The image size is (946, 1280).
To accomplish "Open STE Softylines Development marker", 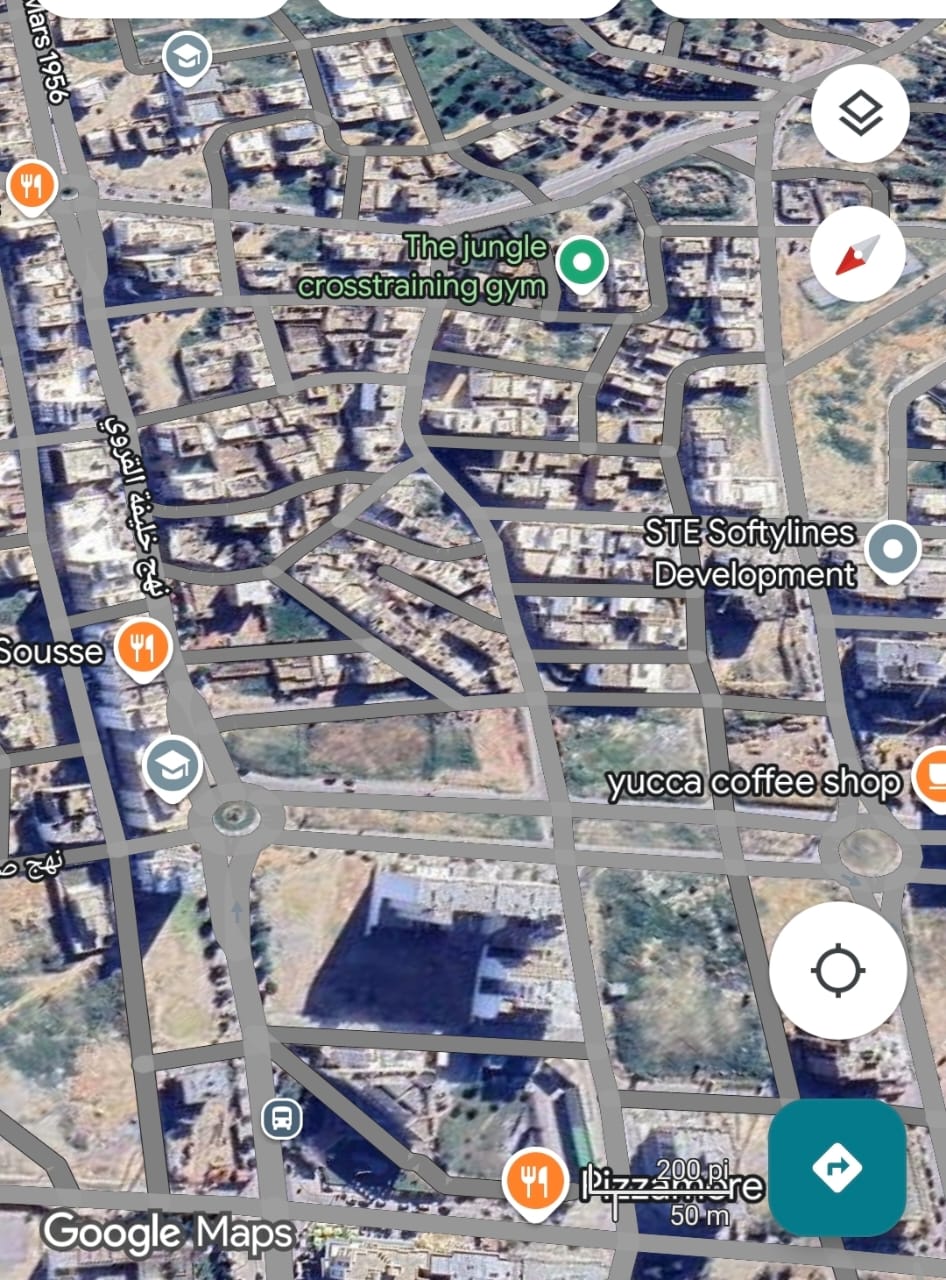I will [892, 549].
